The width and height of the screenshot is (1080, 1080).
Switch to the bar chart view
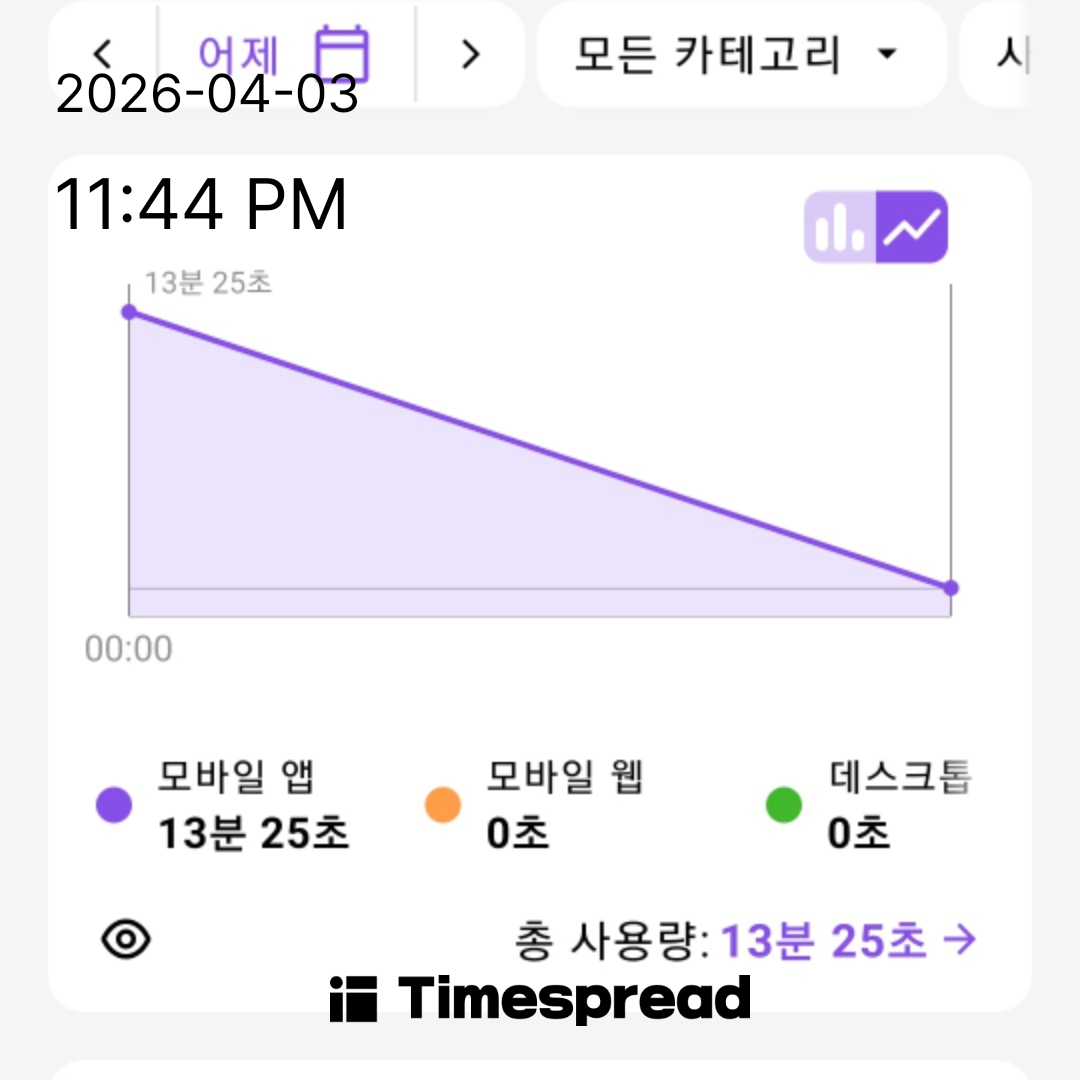[x=841, y=227]
